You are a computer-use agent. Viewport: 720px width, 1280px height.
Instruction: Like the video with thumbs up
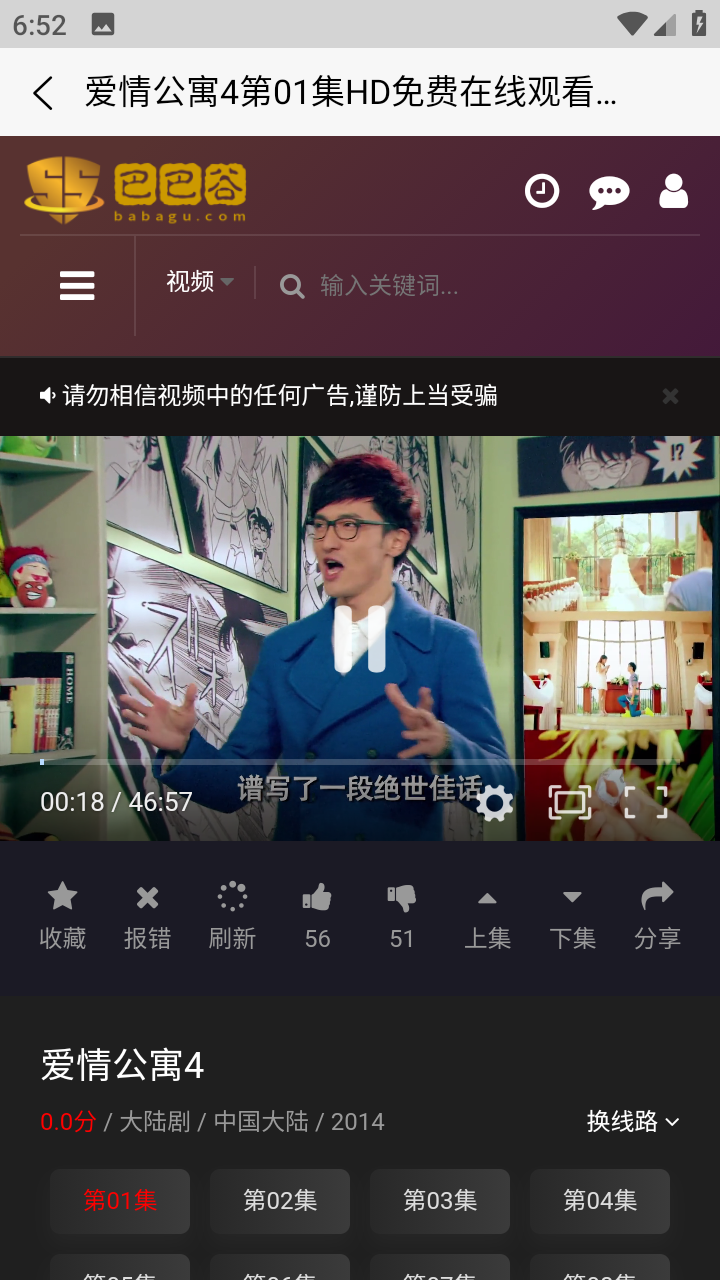[317, 916]
